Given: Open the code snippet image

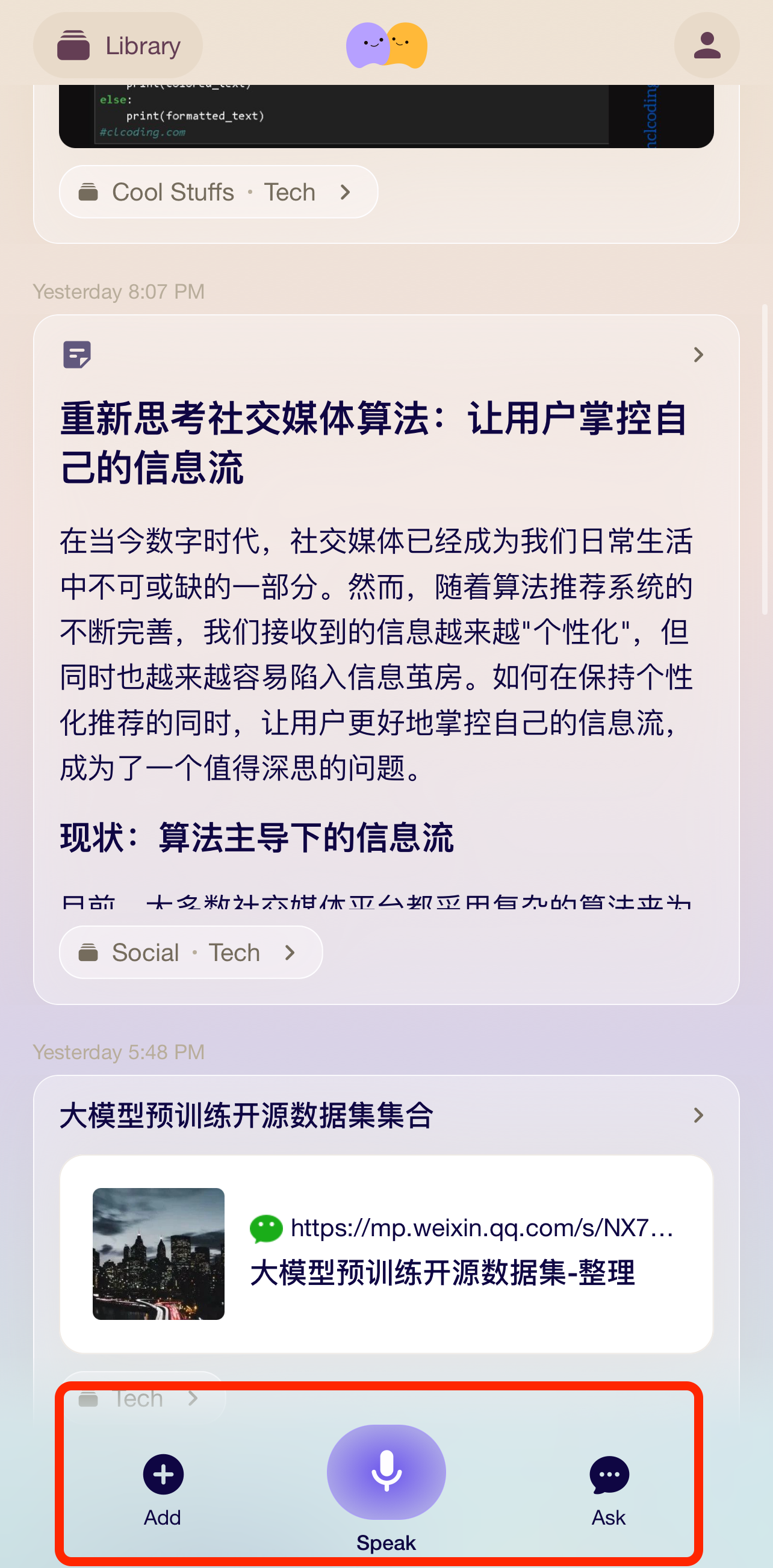Looking at the screenshot, I should point(386,116).
